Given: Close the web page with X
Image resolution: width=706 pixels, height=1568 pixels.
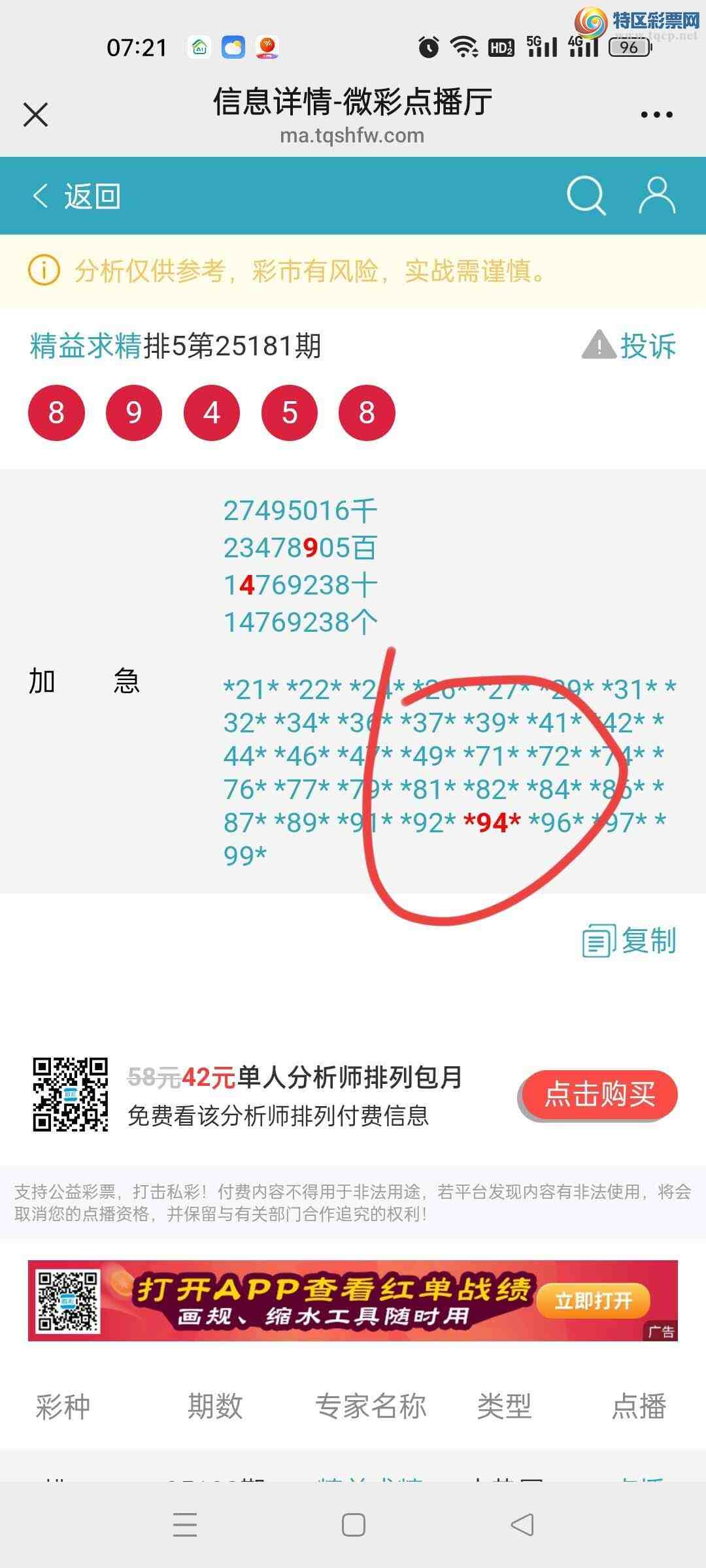Looking at the screenshot, I should tap(36, 115).
